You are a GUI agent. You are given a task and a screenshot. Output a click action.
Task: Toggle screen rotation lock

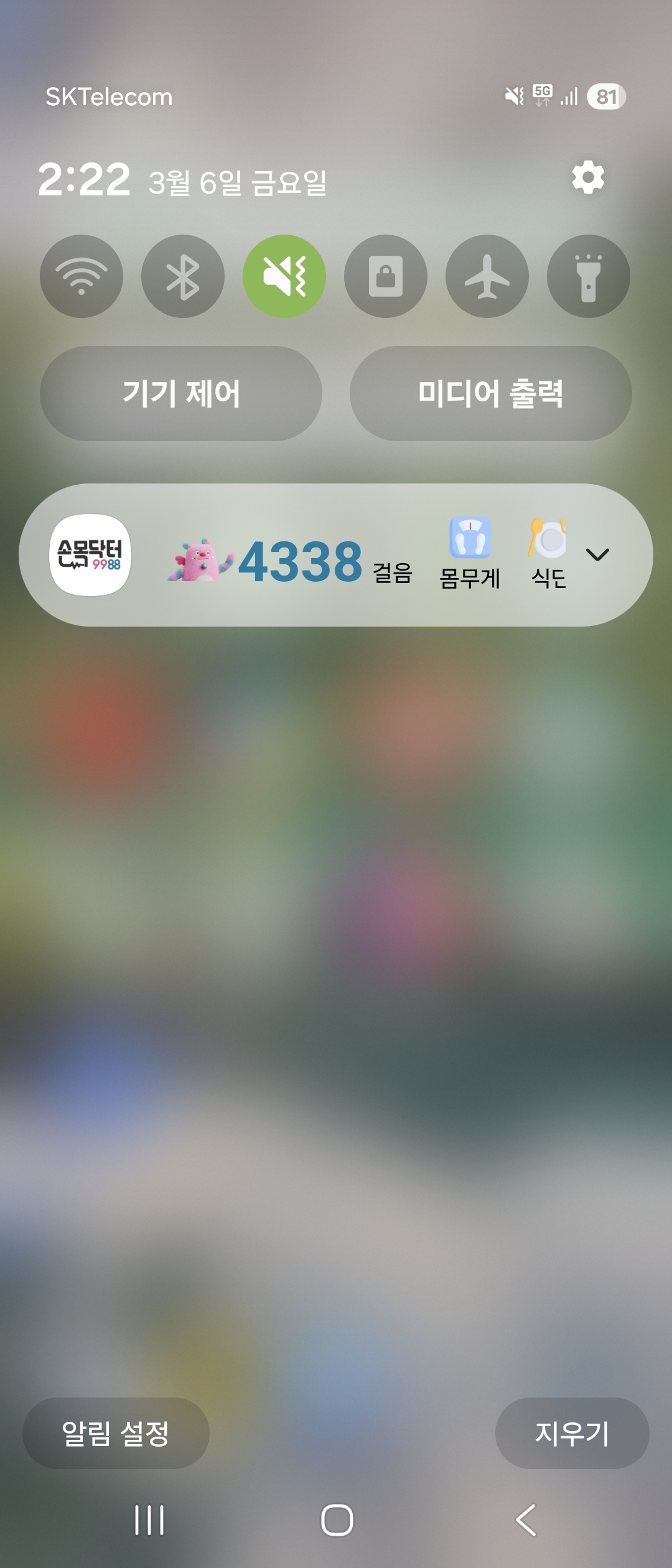[386, 276]
